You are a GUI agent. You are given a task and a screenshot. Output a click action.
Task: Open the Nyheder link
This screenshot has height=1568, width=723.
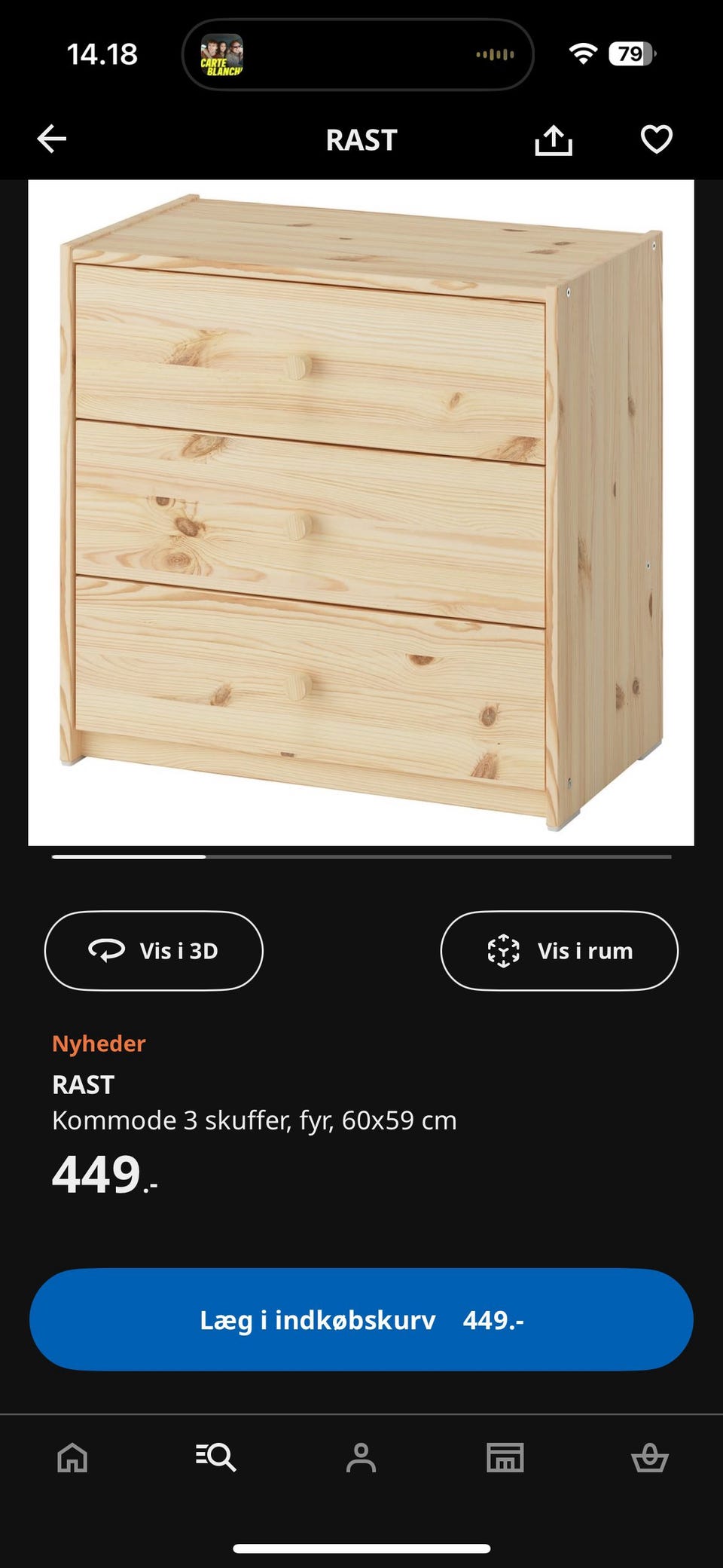pyautogui.click(x=99, y=1044)
